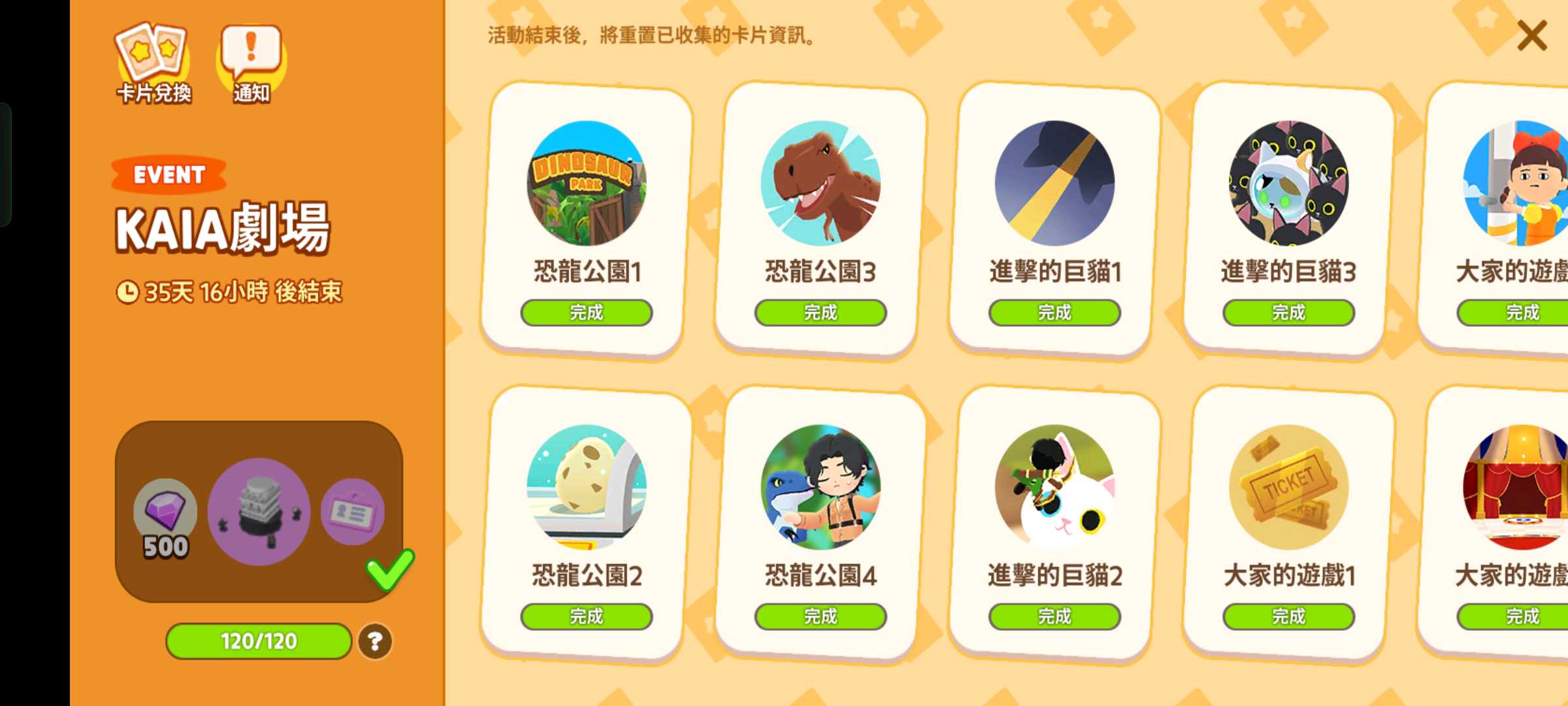Open the 恐龍公園1 card
The image size is (1568, 706).
click(x=587, y=219)
